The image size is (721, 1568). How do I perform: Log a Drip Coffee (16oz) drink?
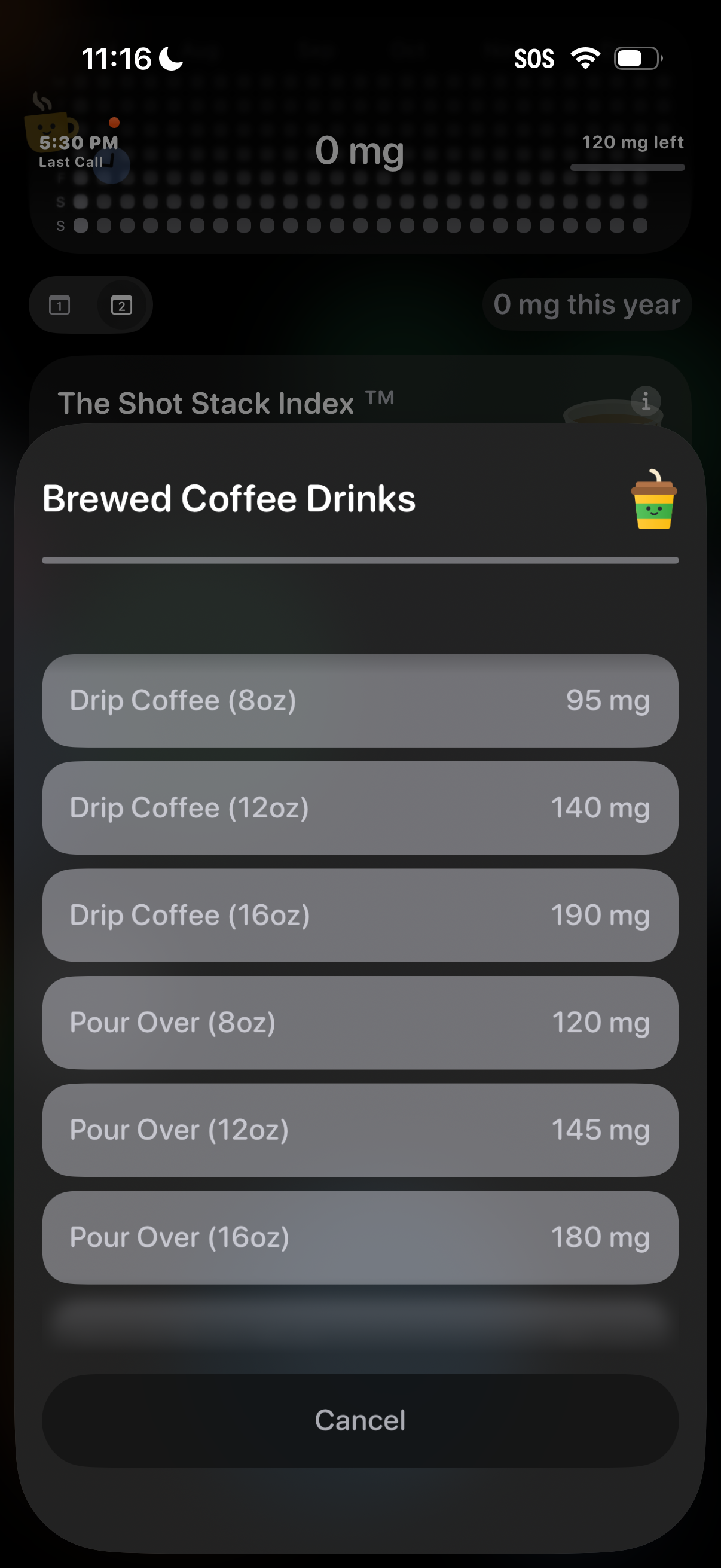point(360,915)
